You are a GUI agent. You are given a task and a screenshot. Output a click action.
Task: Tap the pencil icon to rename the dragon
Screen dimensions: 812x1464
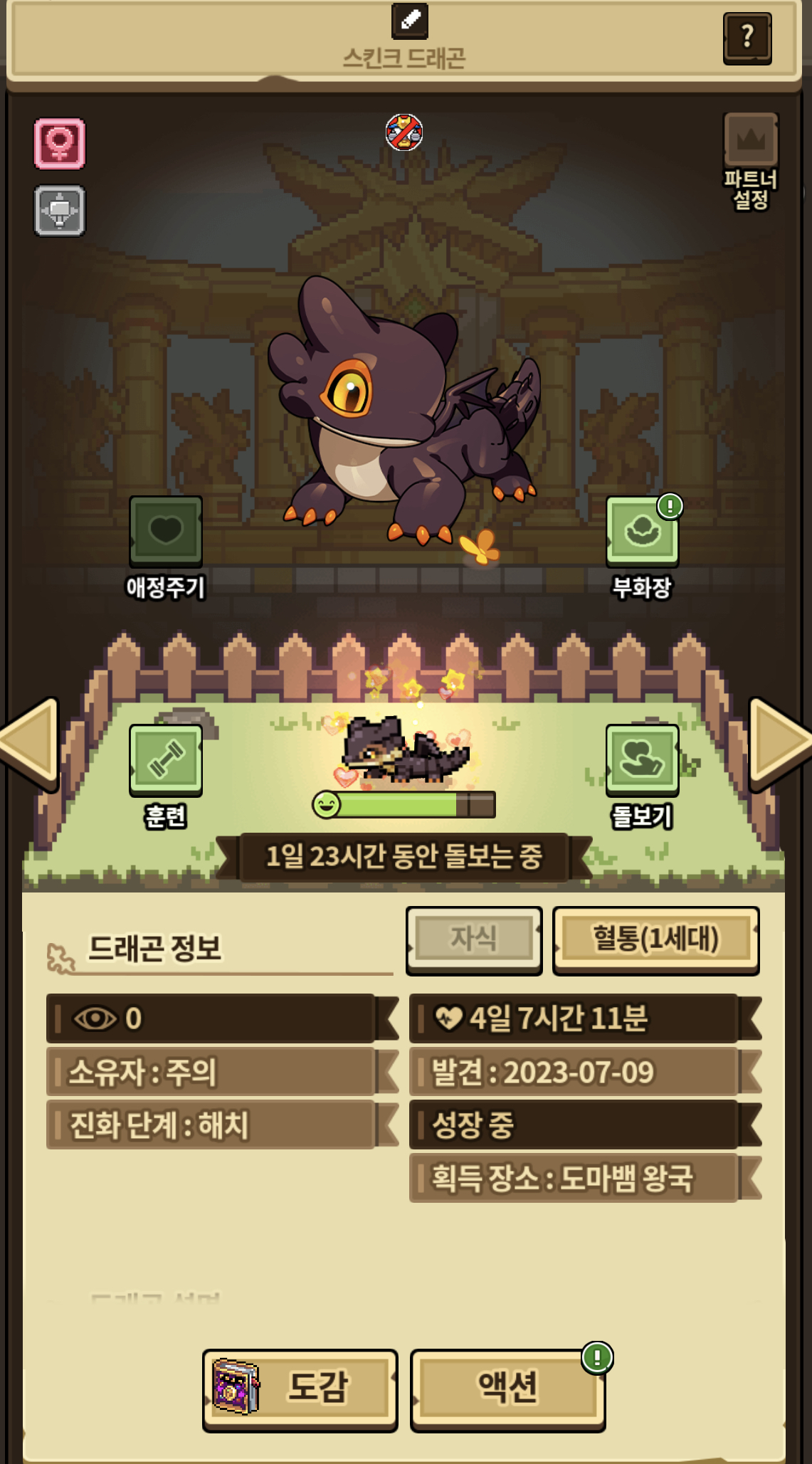pos(410,21)
